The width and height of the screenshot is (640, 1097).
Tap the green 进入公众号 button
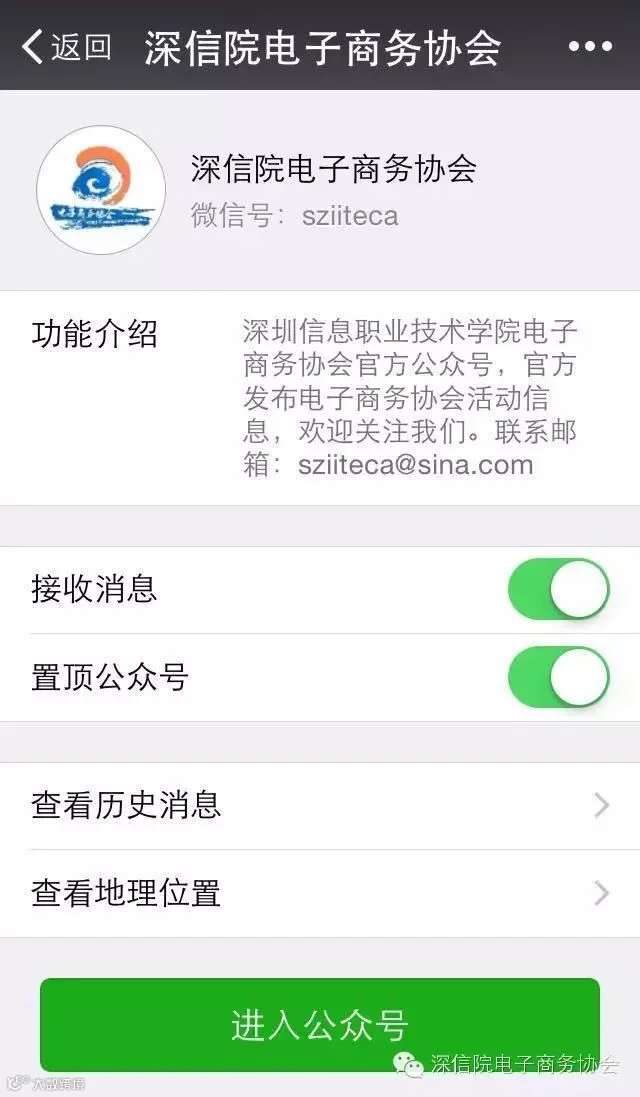320,1024
